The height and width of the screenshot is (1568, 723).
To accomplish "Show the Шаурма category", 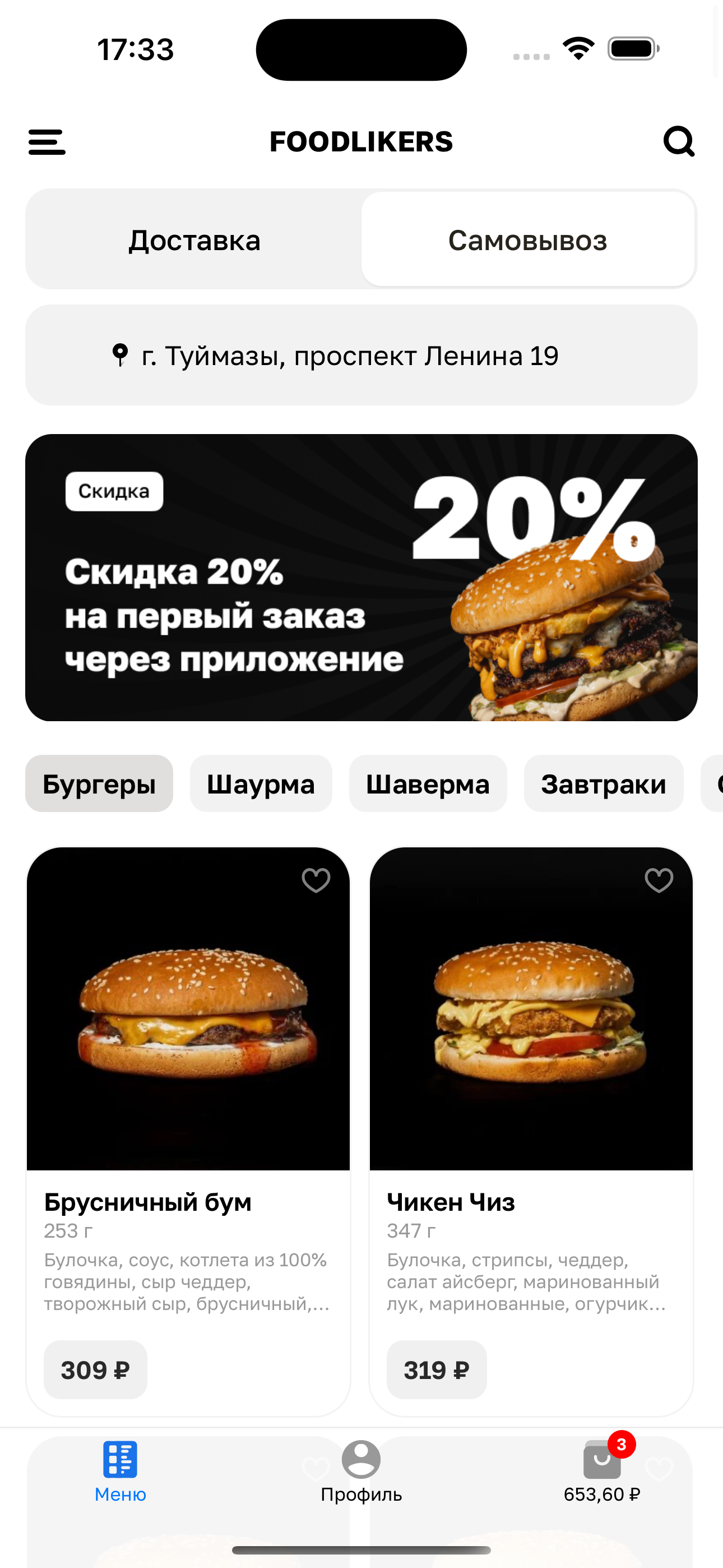I will coord(261,784).
